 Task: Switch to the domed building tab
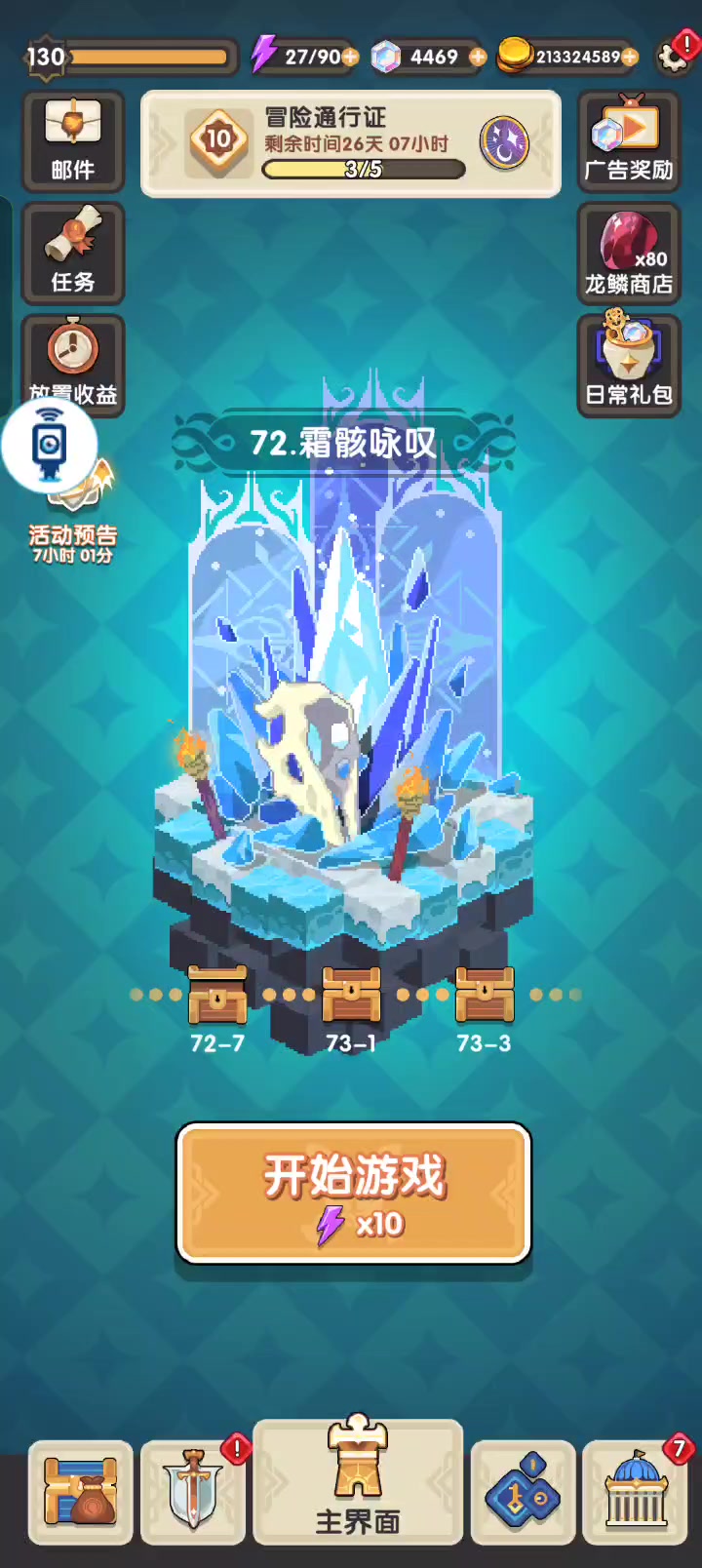tap(635, 1492)
